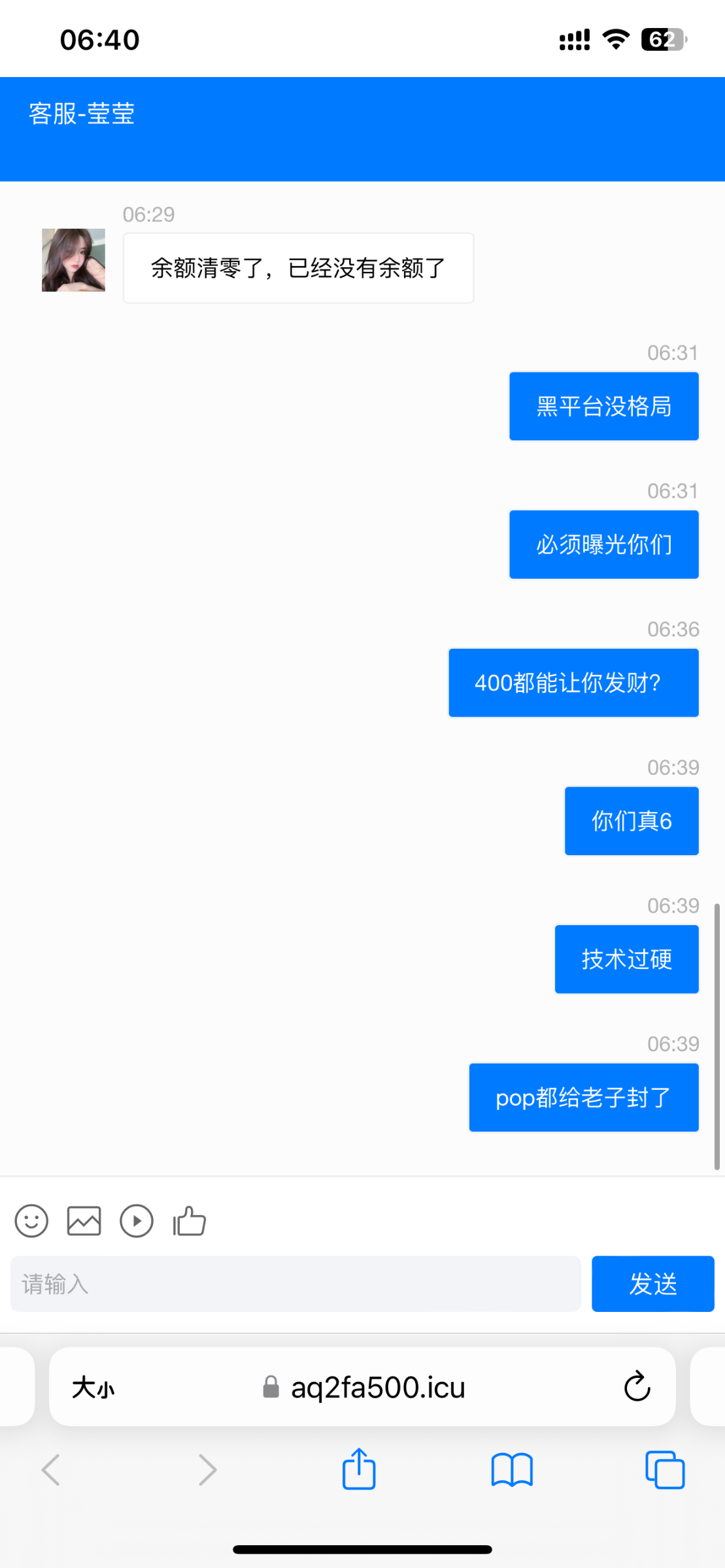Image resolution: width=725 pixels, height=1568 pixels.
Task: Open the emoji picker
Action: pos(31,1219)
